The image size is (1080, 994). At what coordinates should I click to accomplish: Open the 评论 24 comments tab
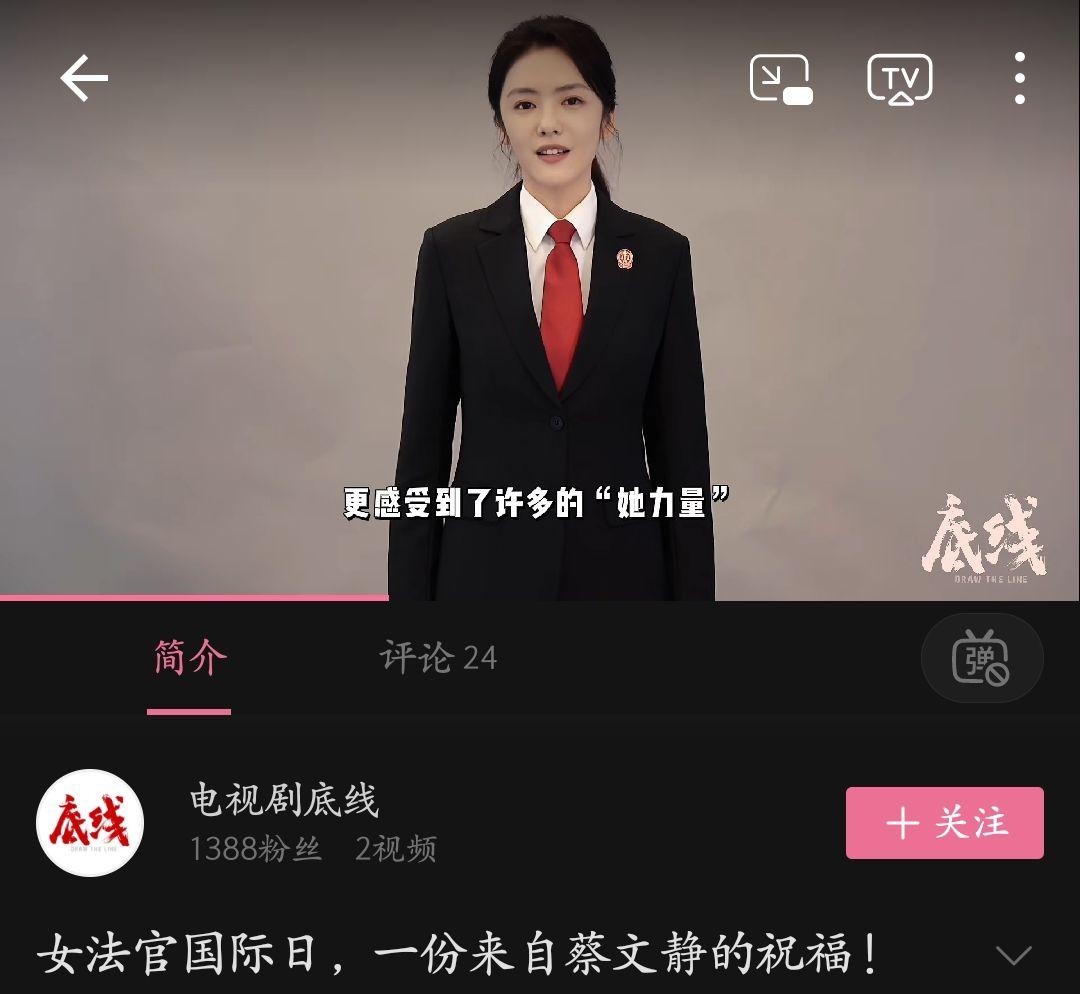coord(438,658)
